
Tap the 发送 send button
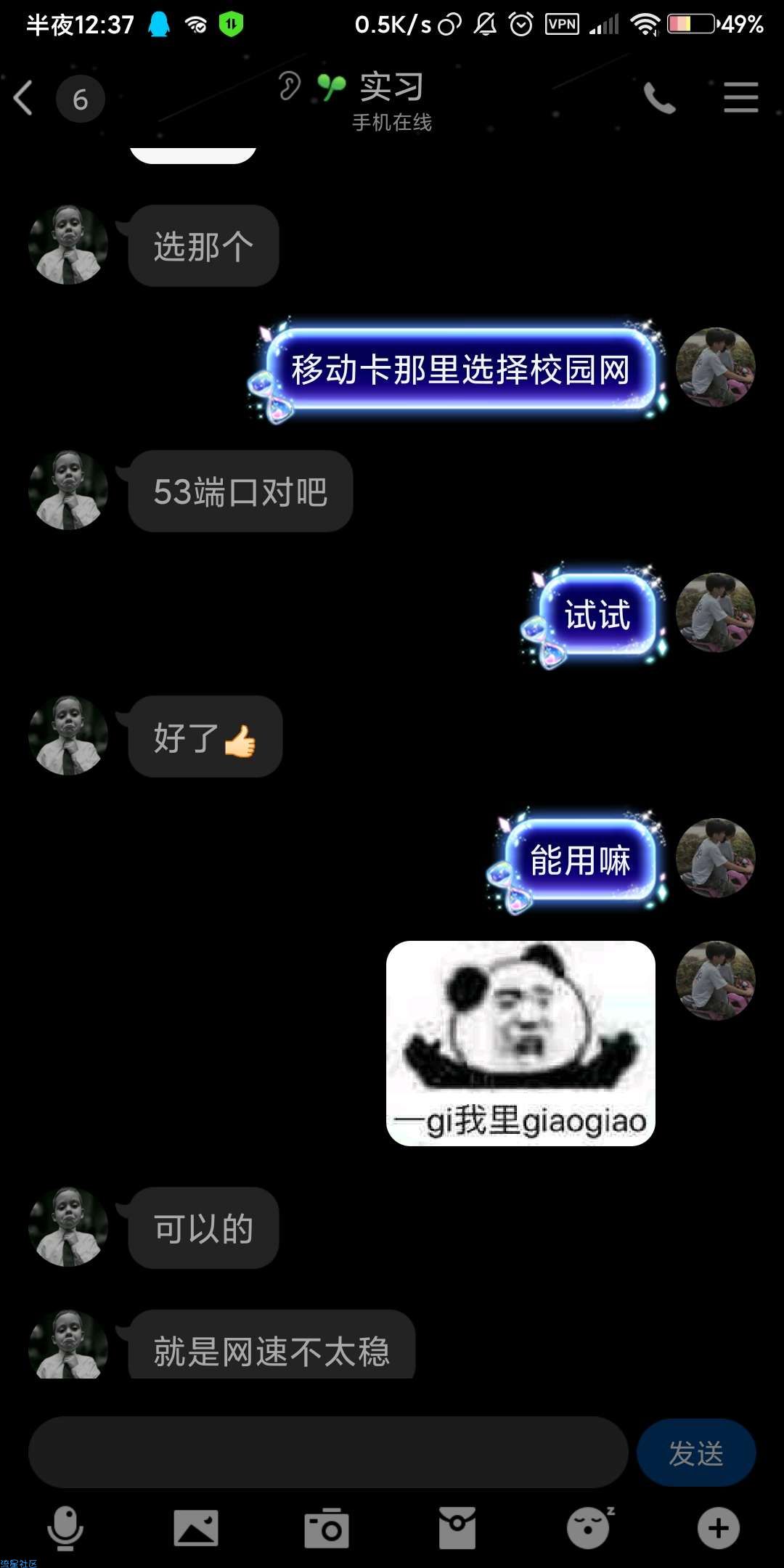click(x=695, y=1453)
